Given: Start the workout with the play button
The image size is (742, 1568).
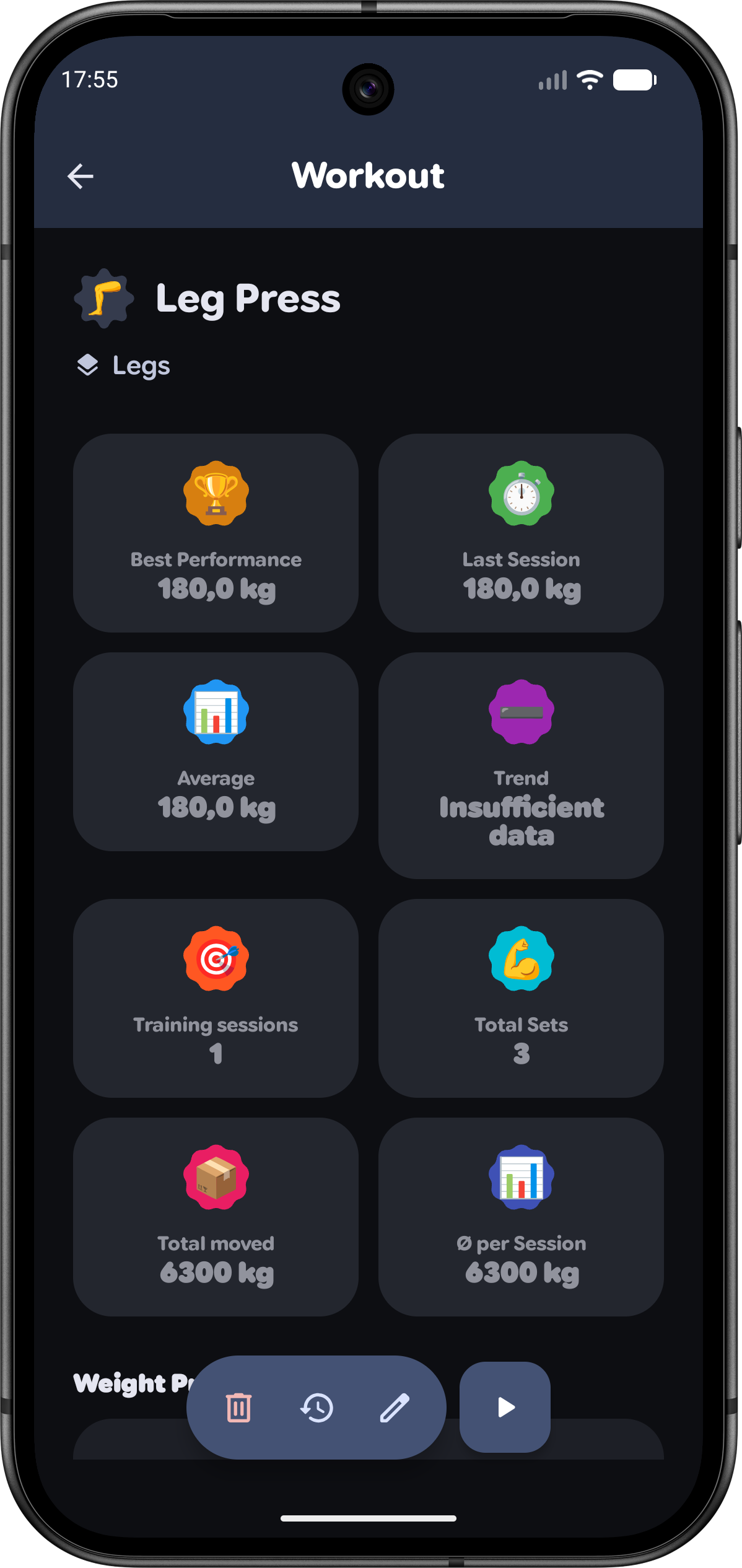Looking at the screenshot, I should [x=505, y=1408].
